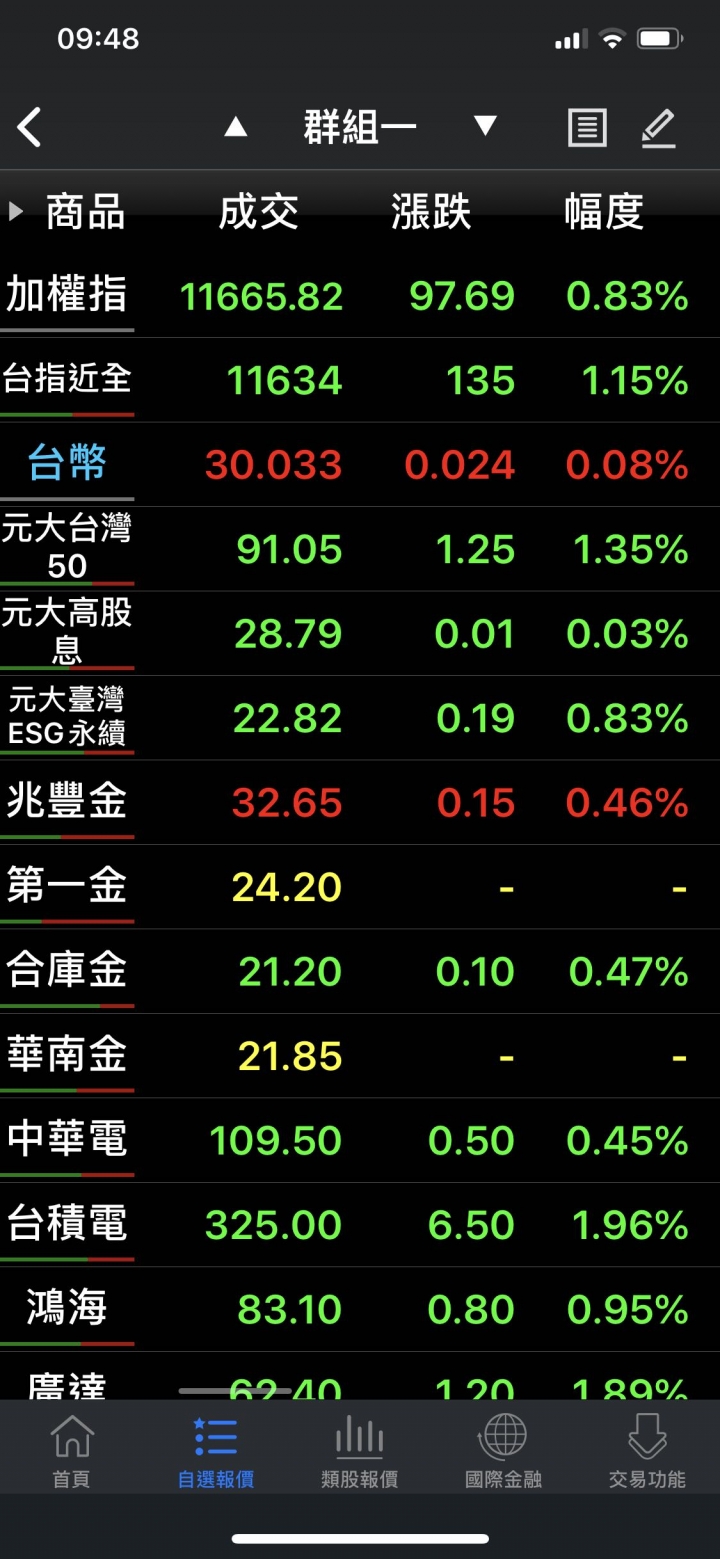Go back using the top-left arrow

(30, 128)
